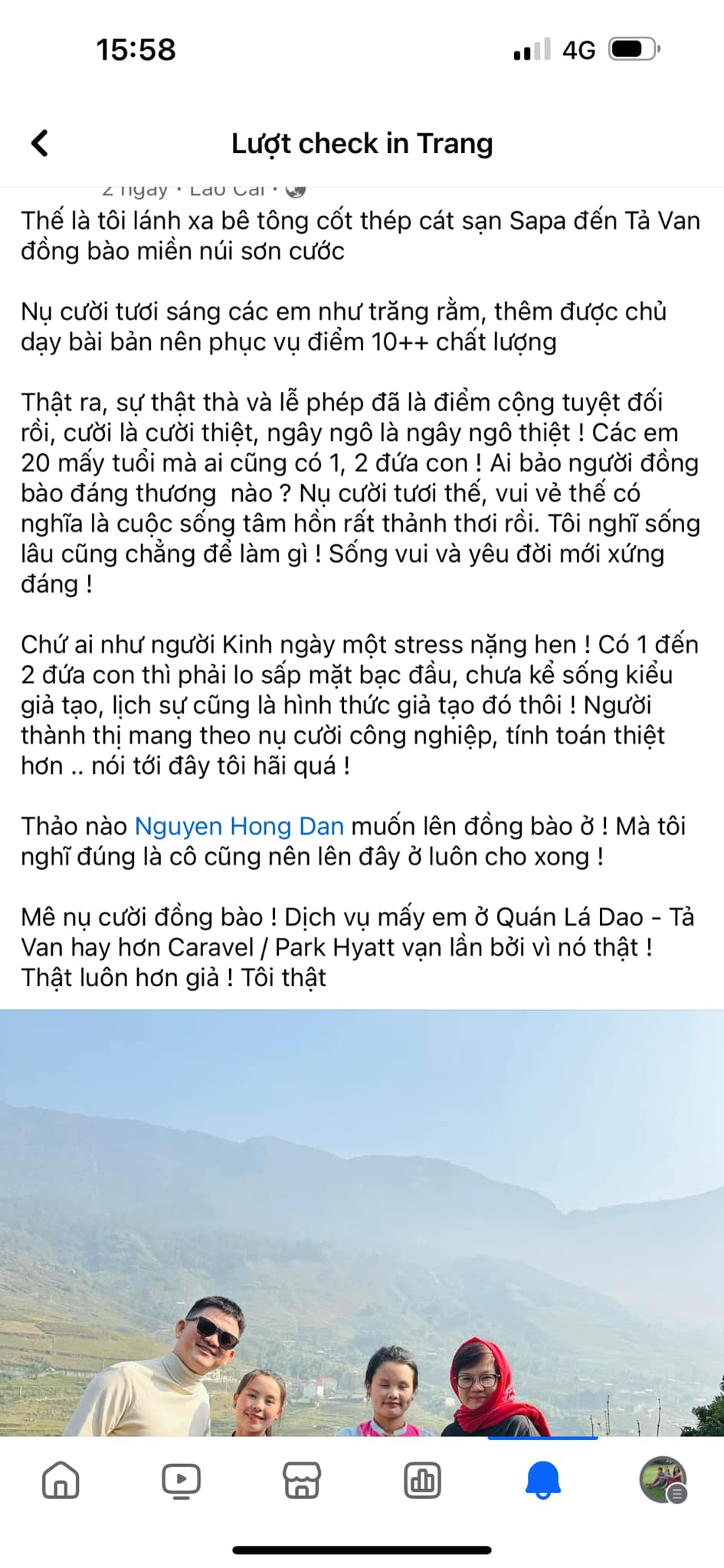This screenshot has width=724, height=1568.
Task: Switch to the Video tab
Action: 182,1480
